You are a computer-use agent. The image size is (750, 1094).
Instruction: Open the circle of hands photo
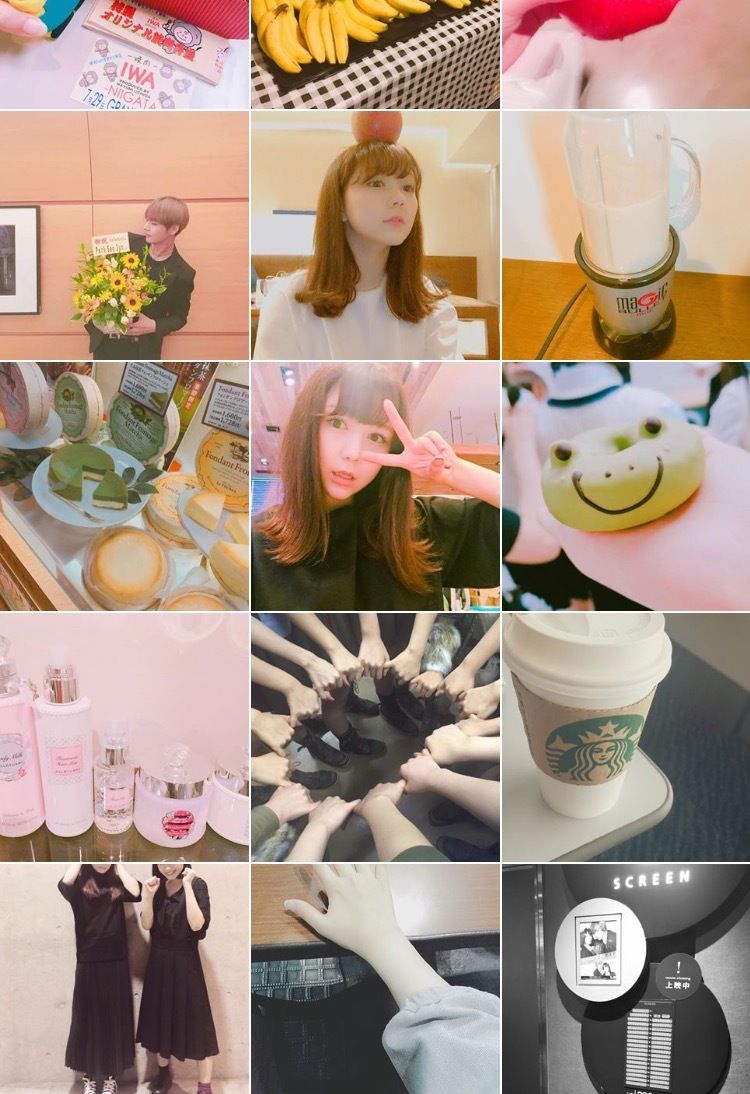[x=375, y=737]
